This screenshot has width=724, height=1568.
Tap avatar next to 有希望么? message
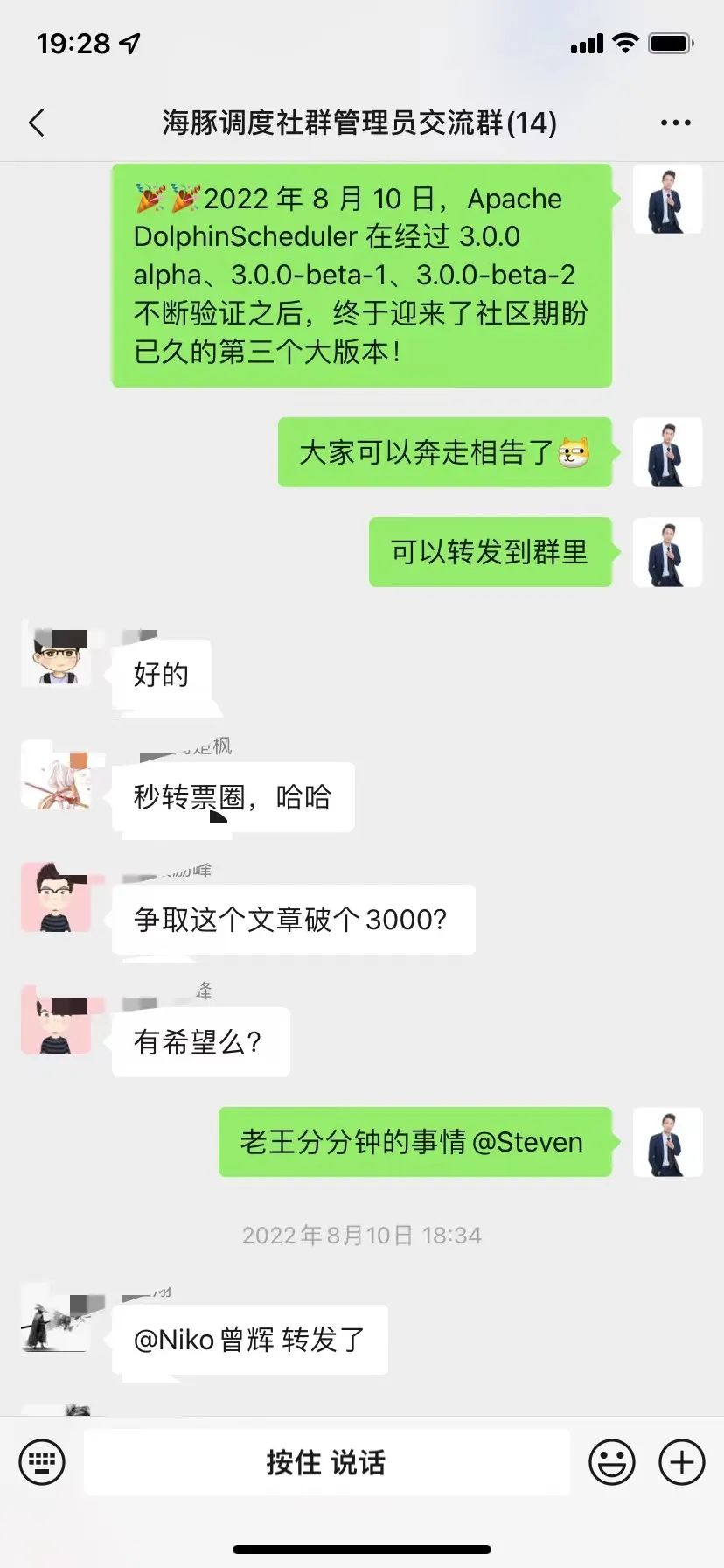click(57, 1021)
